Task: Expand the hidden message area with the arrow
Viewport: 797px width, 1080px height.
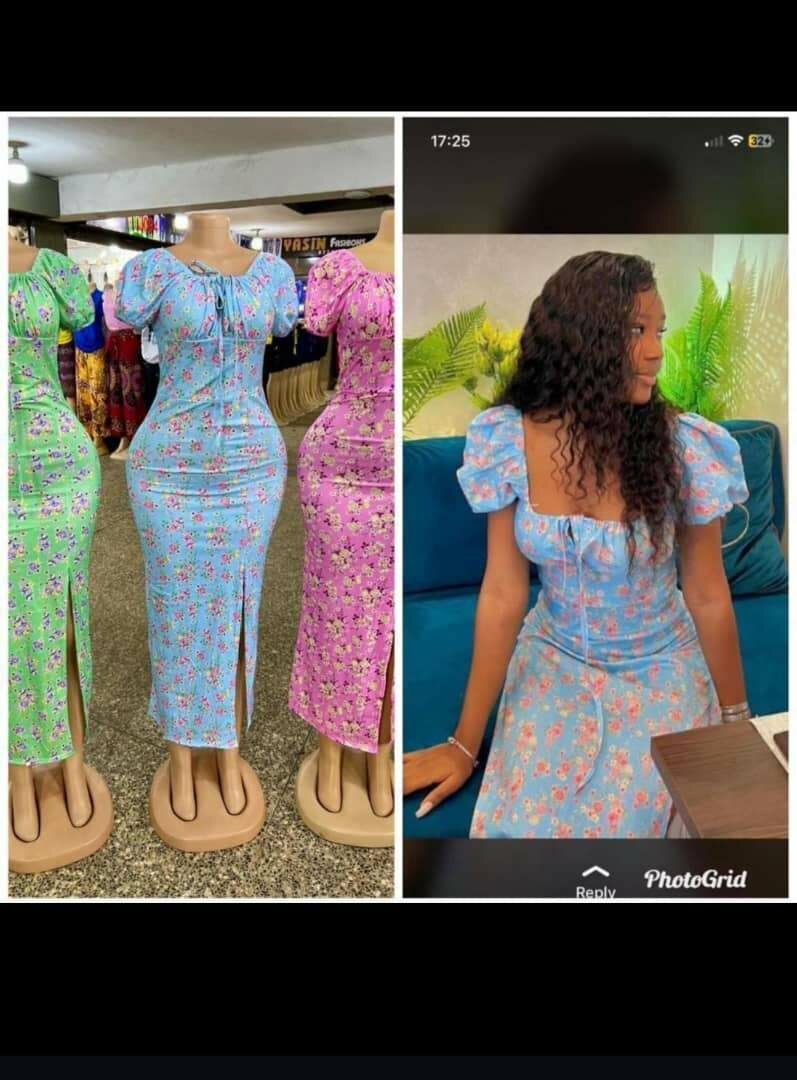Action: (x=597, y=872)
